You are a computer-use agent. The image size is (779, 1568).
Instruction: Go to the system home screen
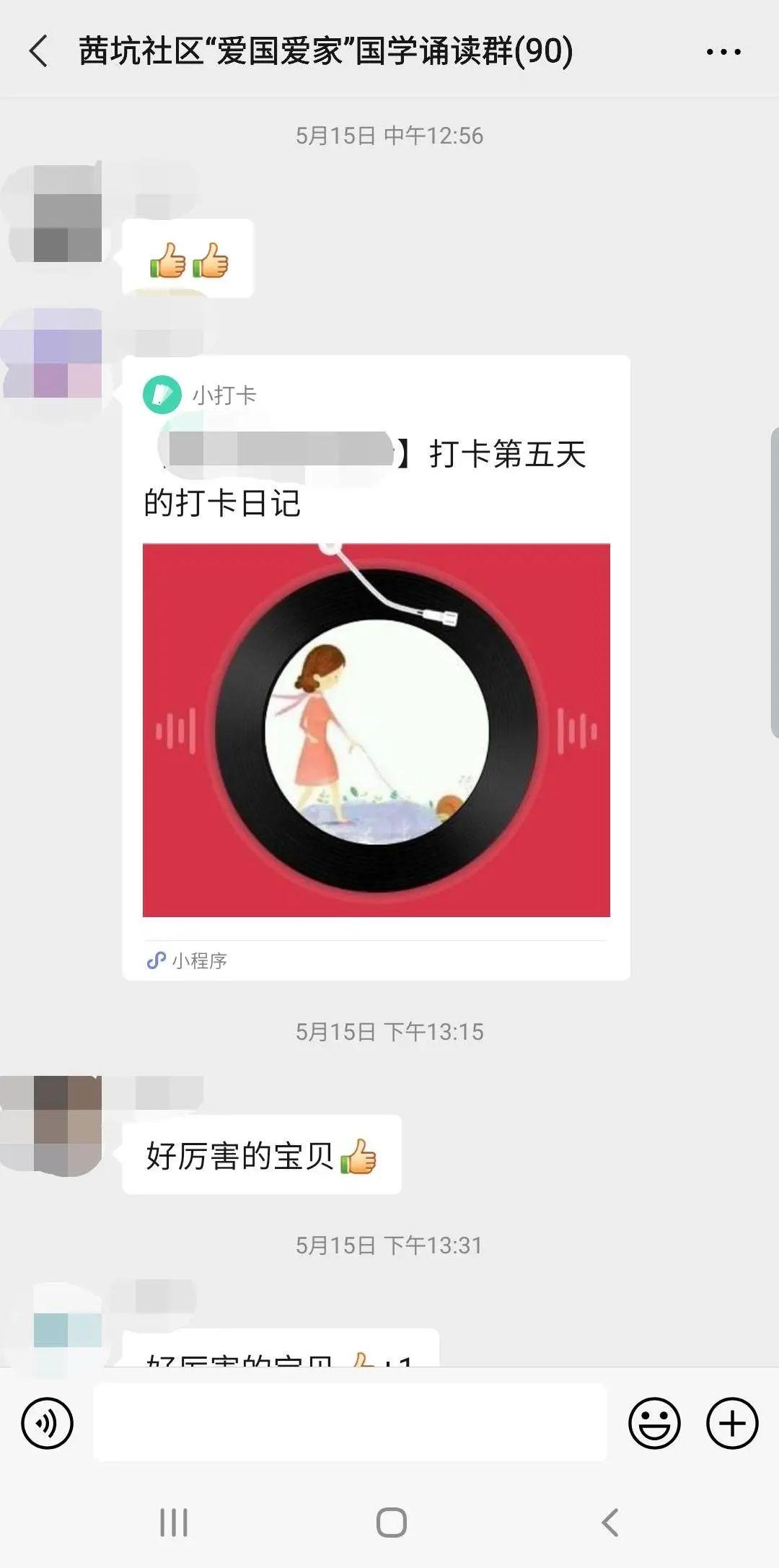(391, 1523)
